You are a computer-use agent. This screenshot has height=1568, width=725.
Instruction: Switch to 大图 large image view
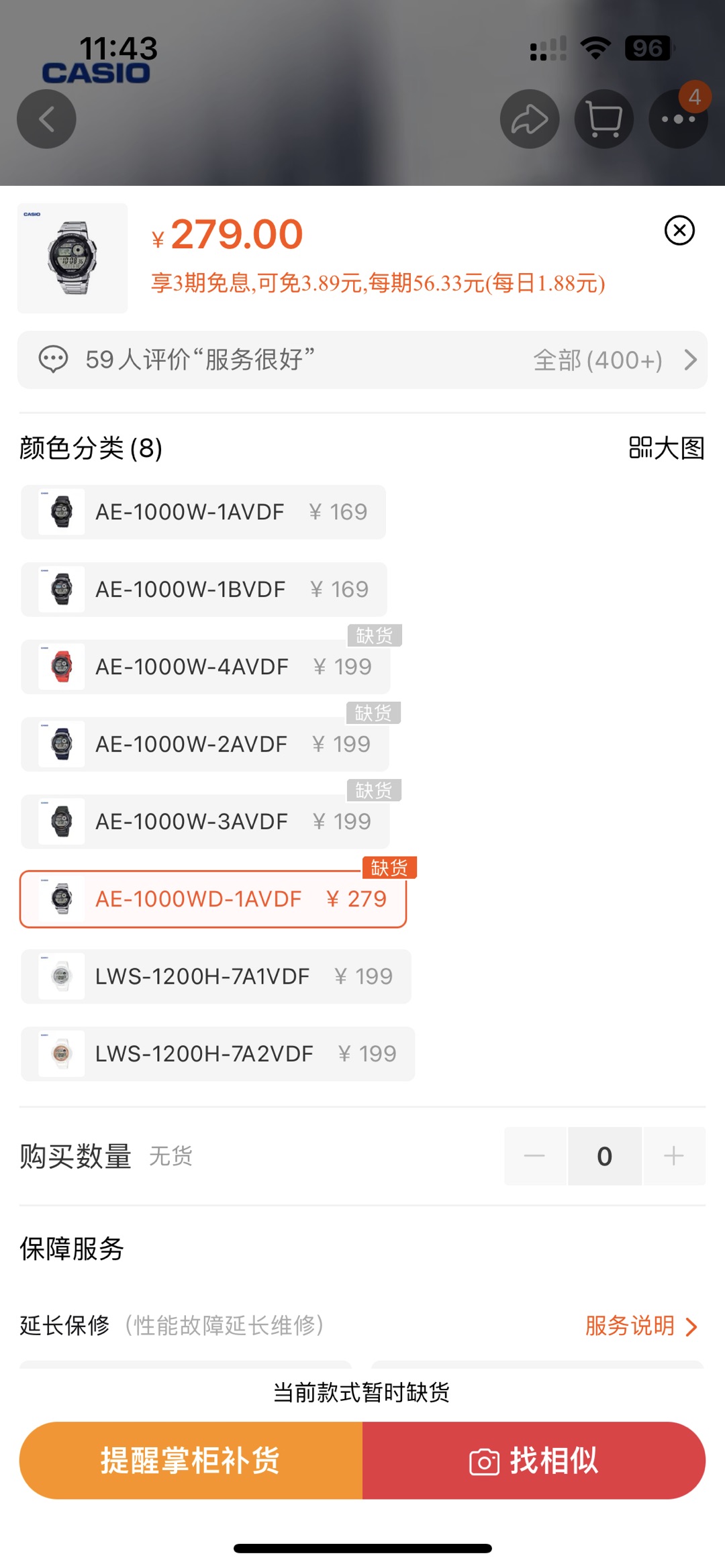666,448
